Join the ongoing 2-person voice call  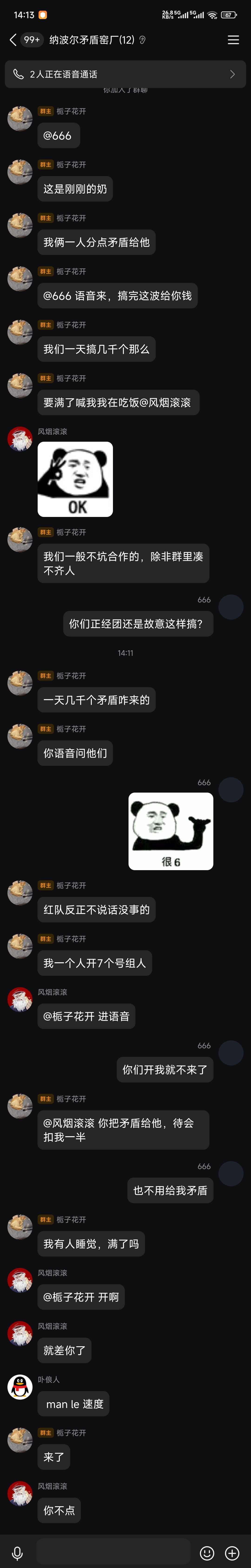click(125, 74)
